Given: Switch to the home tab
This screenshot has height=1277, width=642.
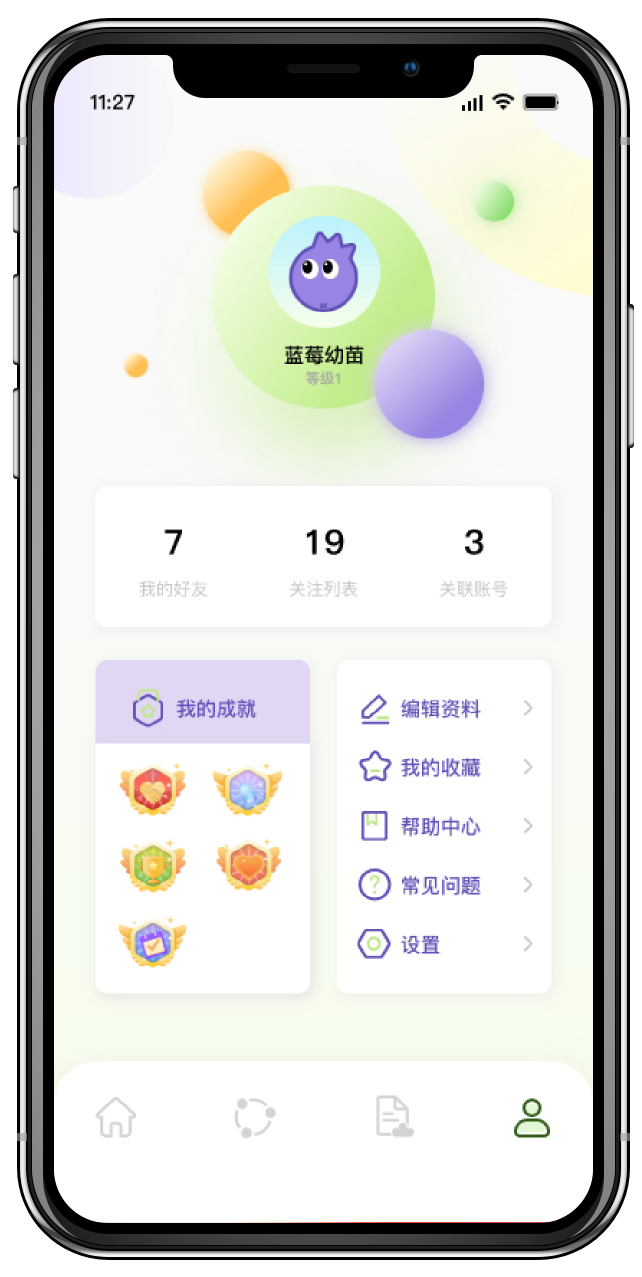Looking at the screenshot, I should [116, 1117].
